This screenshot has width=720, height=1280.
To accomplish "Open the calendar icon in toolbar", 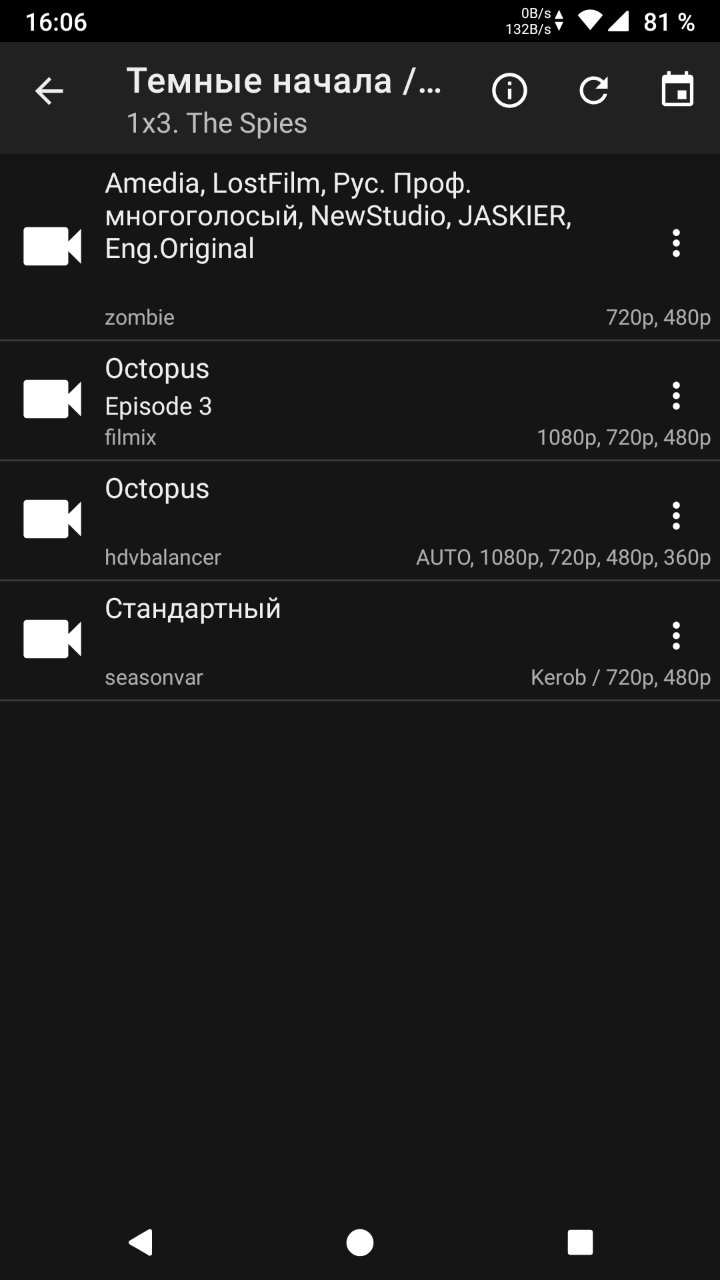I will point(678,90).
